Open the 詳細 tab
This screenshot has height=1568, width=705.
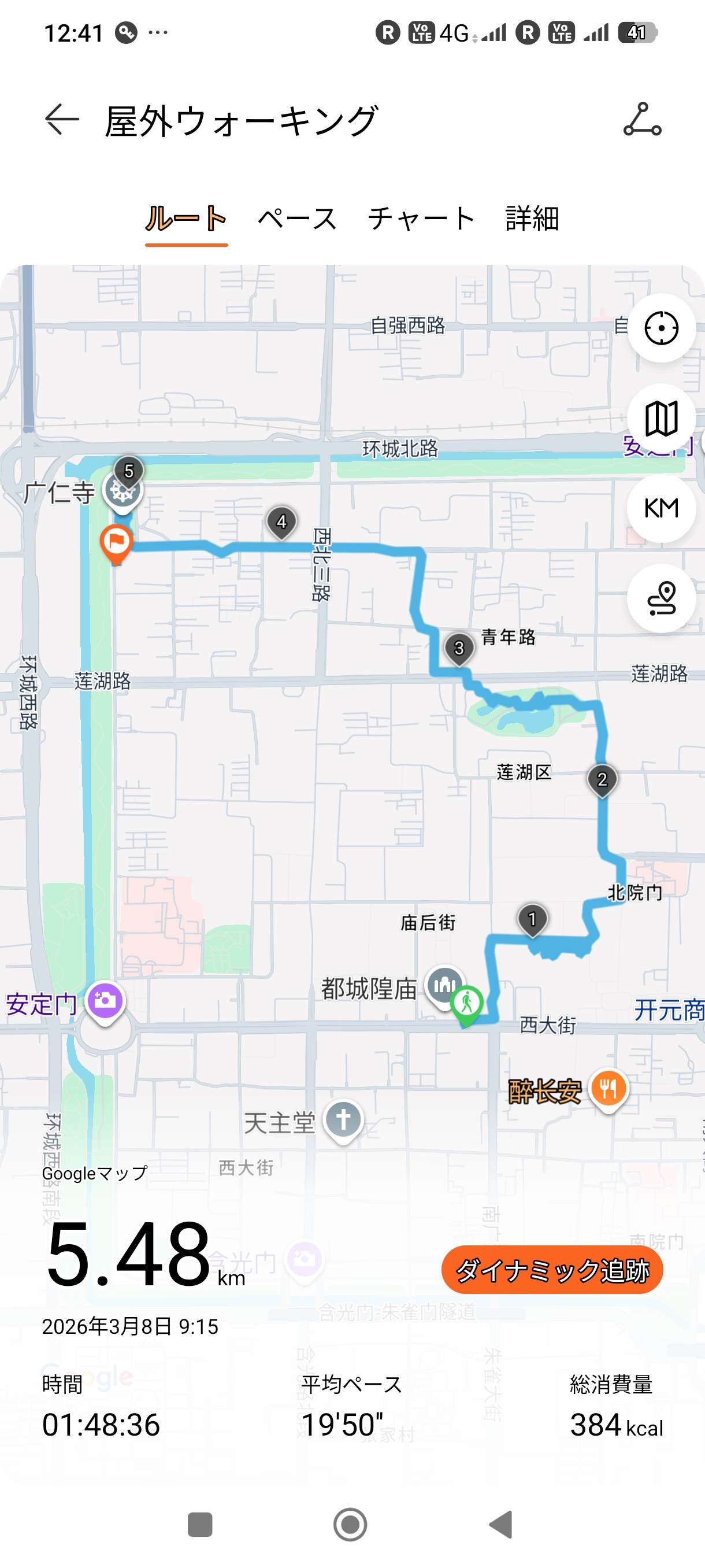[532, 219]
